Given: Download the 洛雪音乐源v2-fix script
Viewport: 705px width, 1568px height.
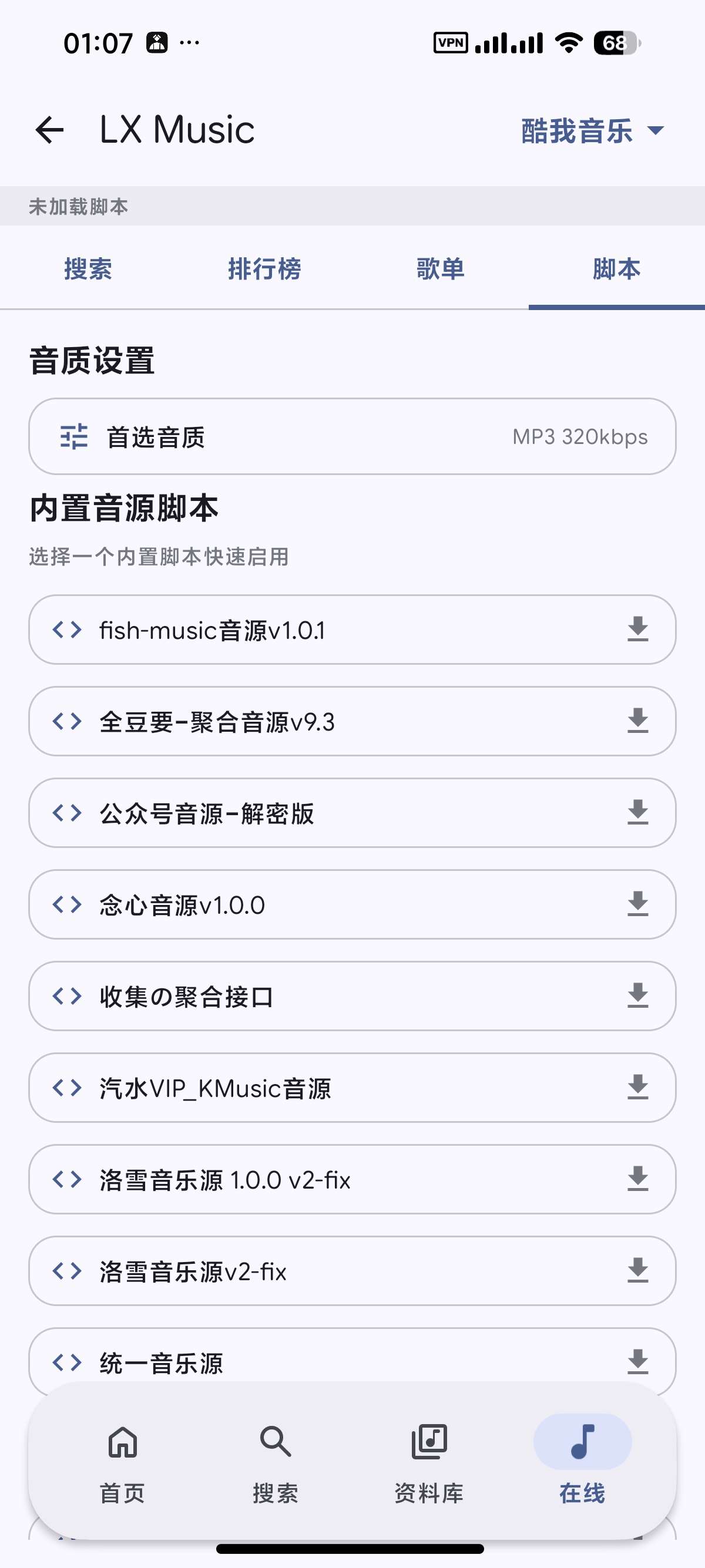Looking at the screenshot, I should coord(637,1270).
